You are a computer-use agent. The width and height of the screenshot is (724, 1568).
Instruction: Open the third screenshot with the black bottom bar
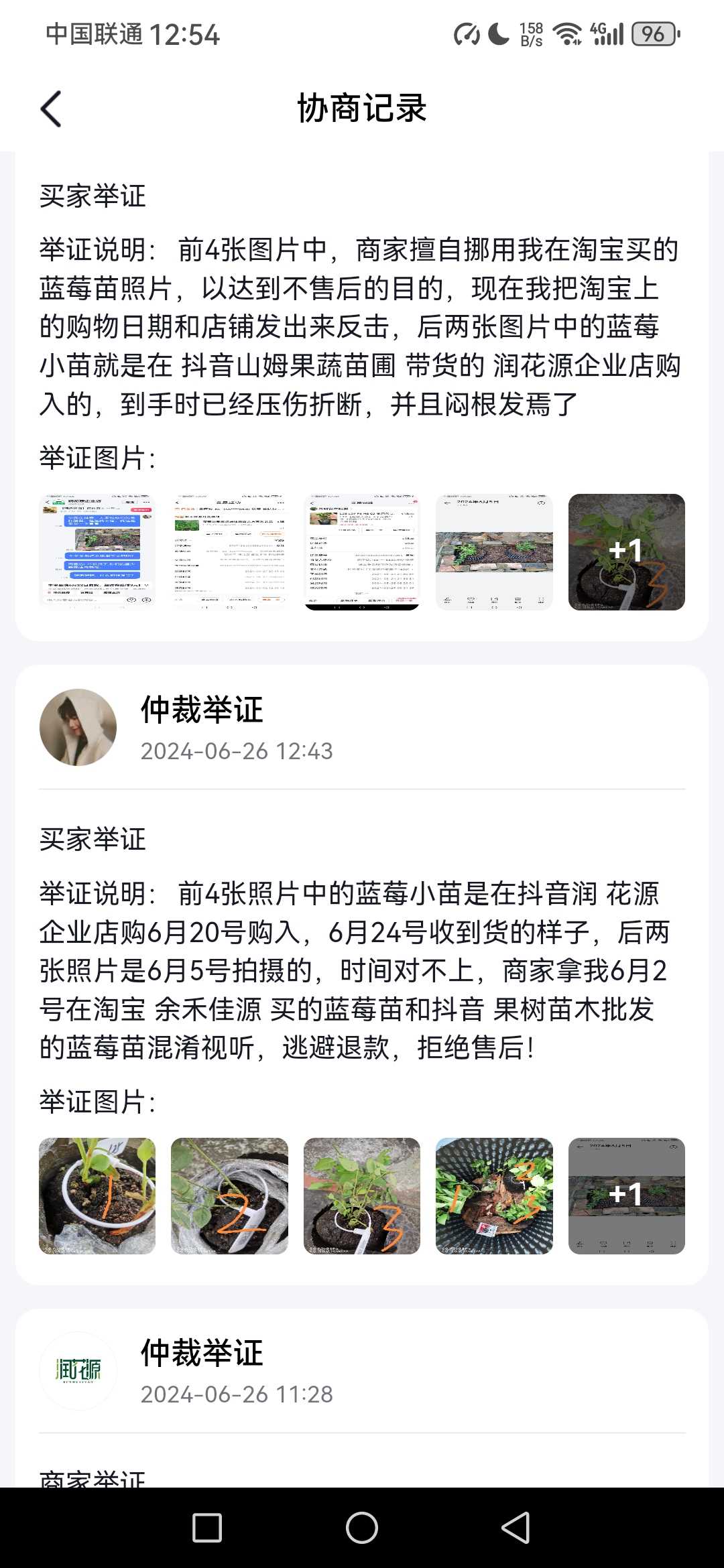(362, 552)
